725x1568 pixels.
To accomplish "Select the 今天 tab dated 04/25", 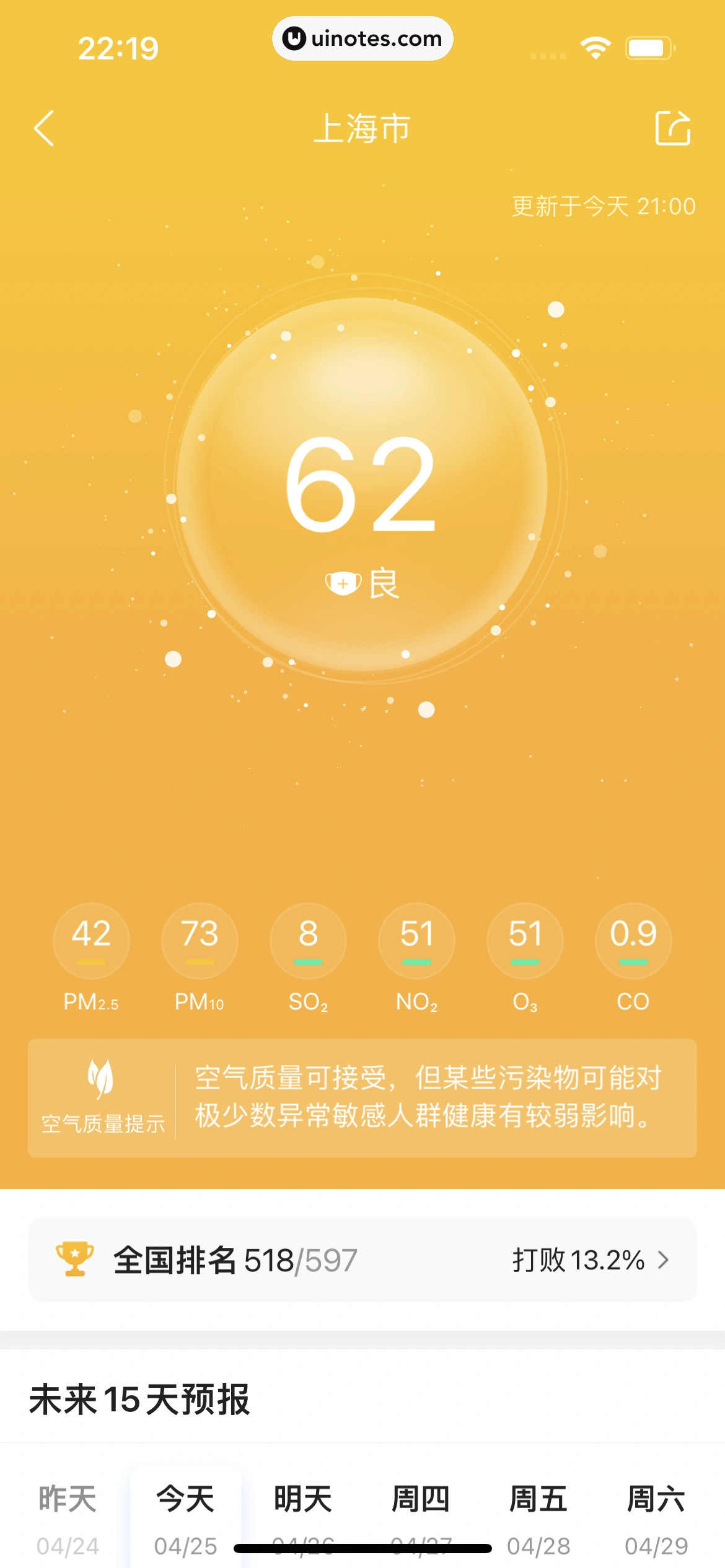I will [x=183, y=1511].
